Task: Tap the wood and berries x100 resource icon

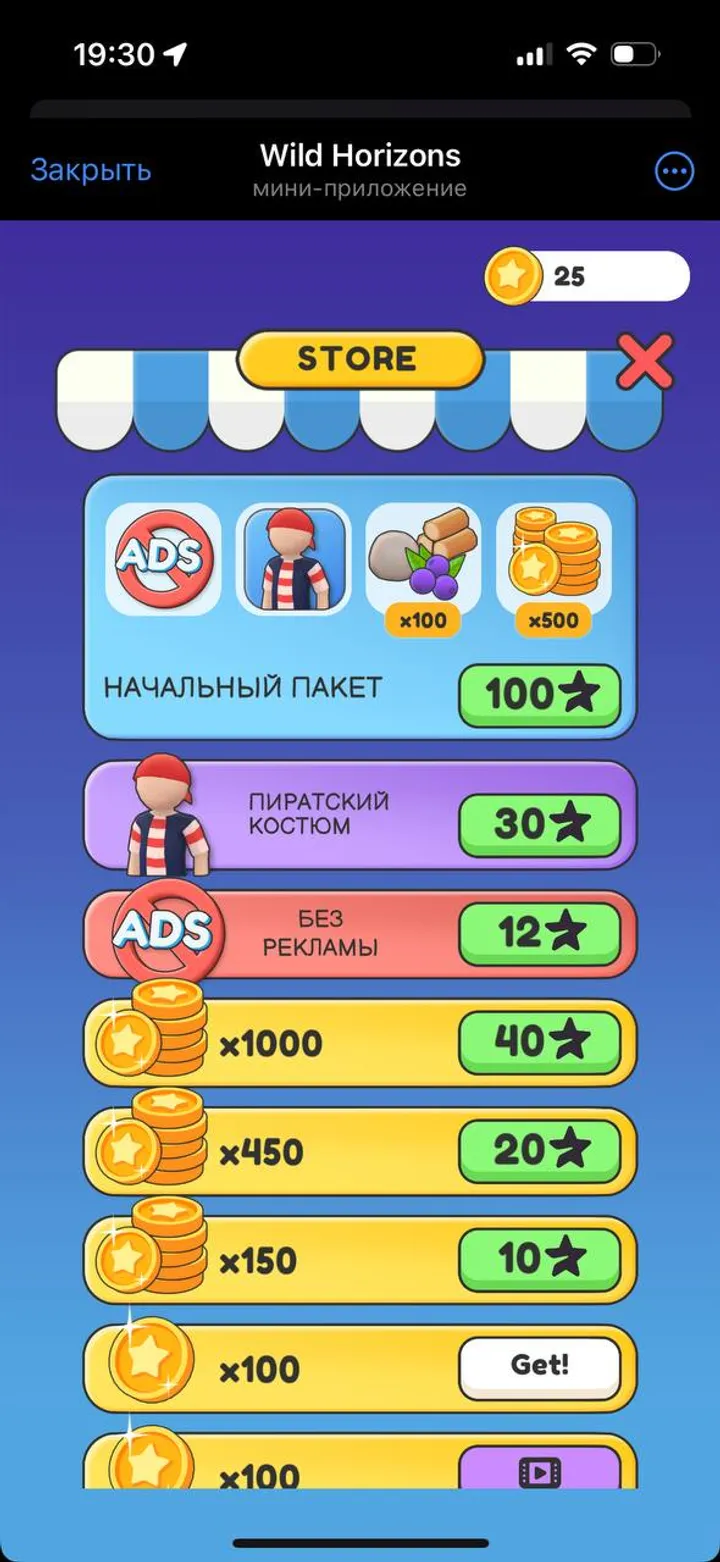Action: click(420, 555)
